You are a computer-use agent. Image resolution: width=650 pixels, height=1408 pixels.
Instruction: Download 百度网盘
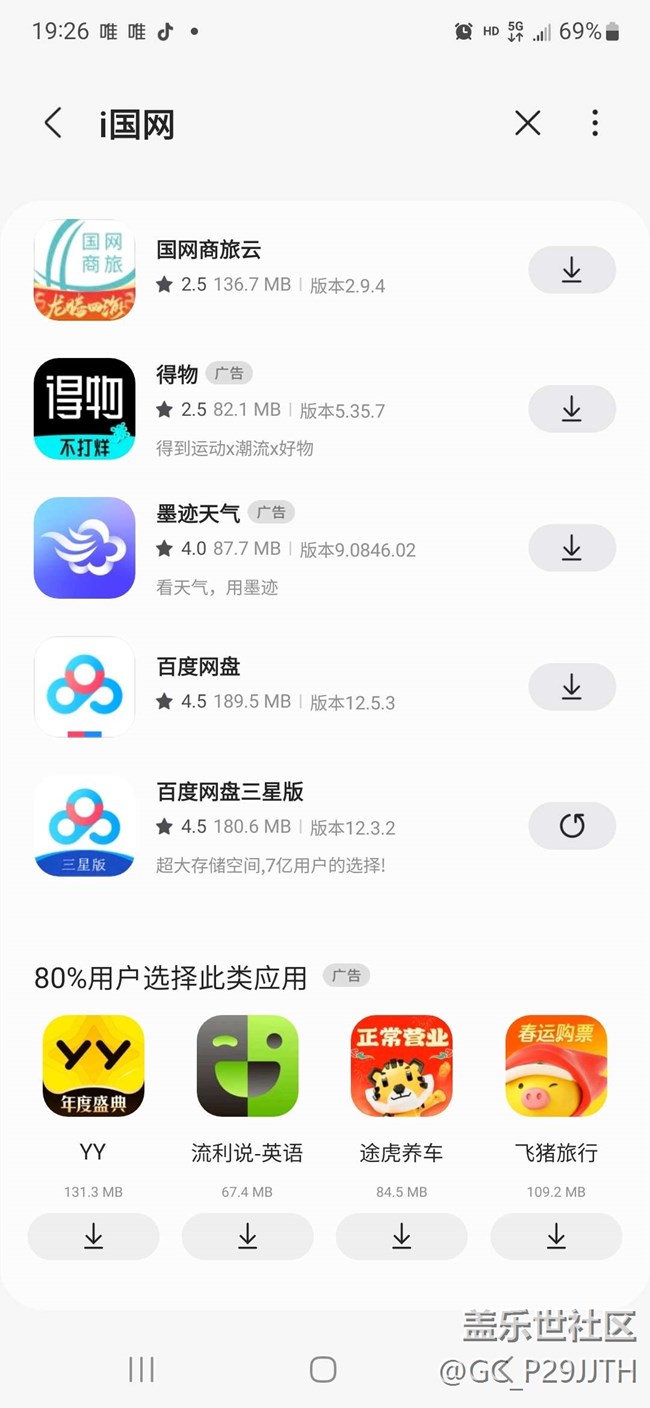pos(572,687)
